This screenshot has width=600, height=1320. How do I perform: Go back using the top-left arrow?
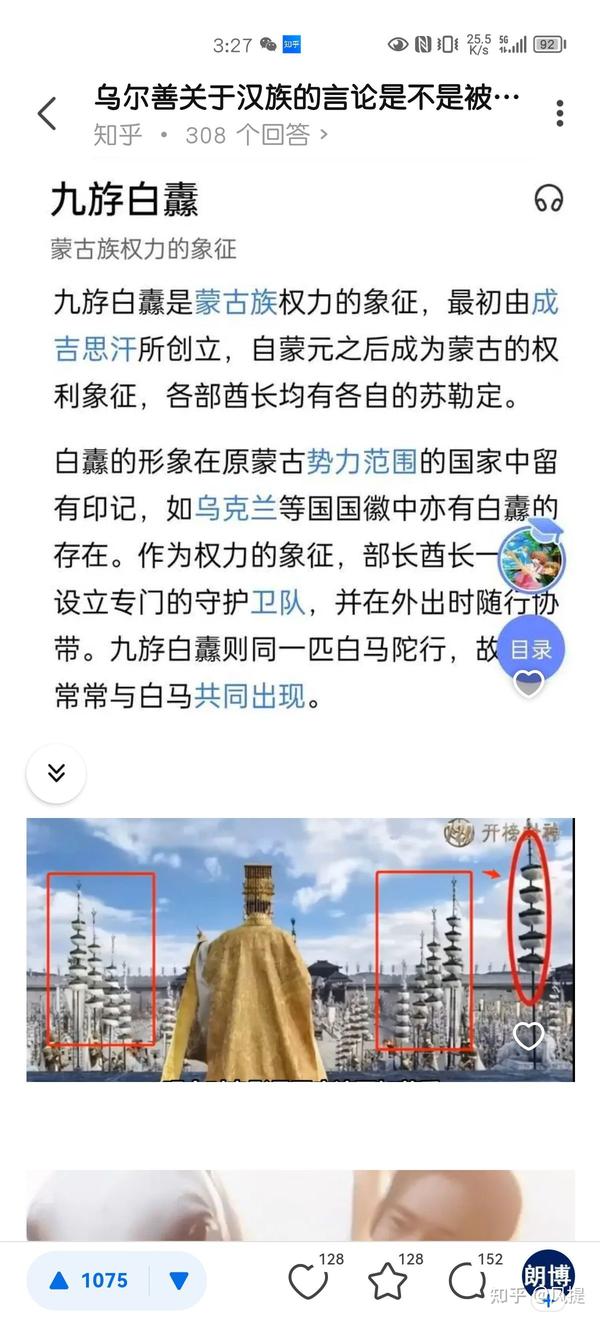coord(47,113)
